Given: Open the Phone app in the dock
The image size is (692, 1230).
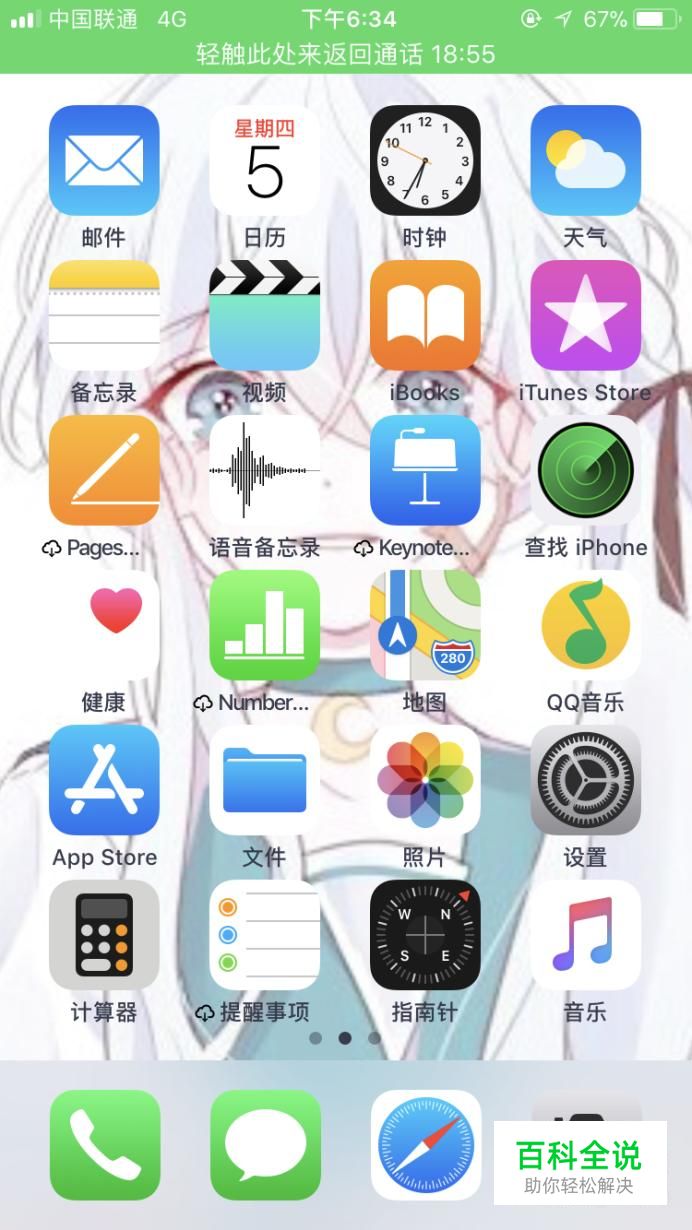Looking at the screenshot, I should point(104,1145).
